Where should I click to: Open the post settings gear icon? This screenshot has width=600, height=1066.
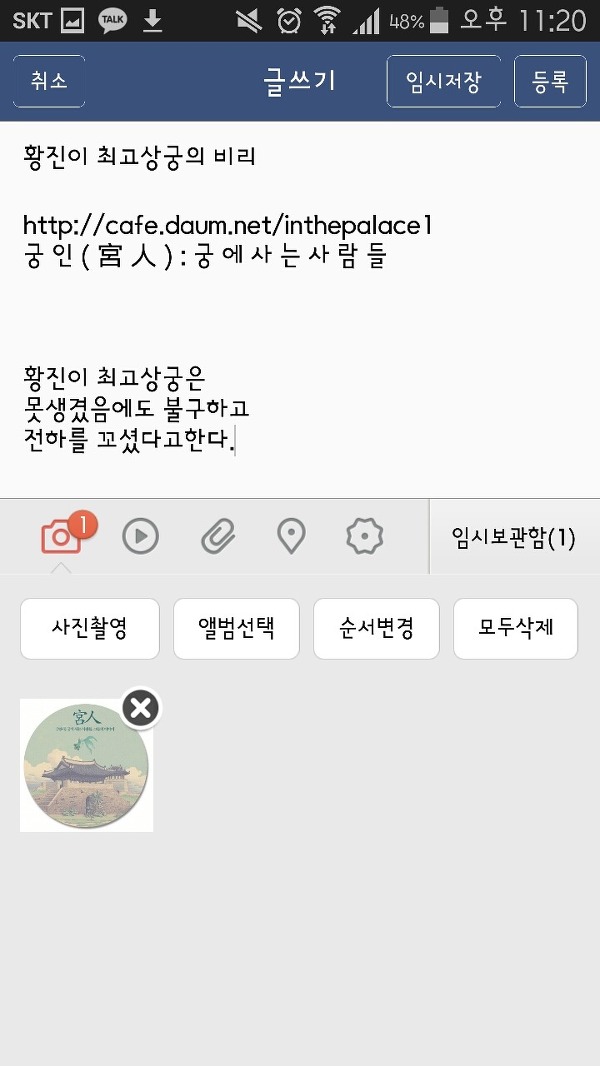pos(365,537)
